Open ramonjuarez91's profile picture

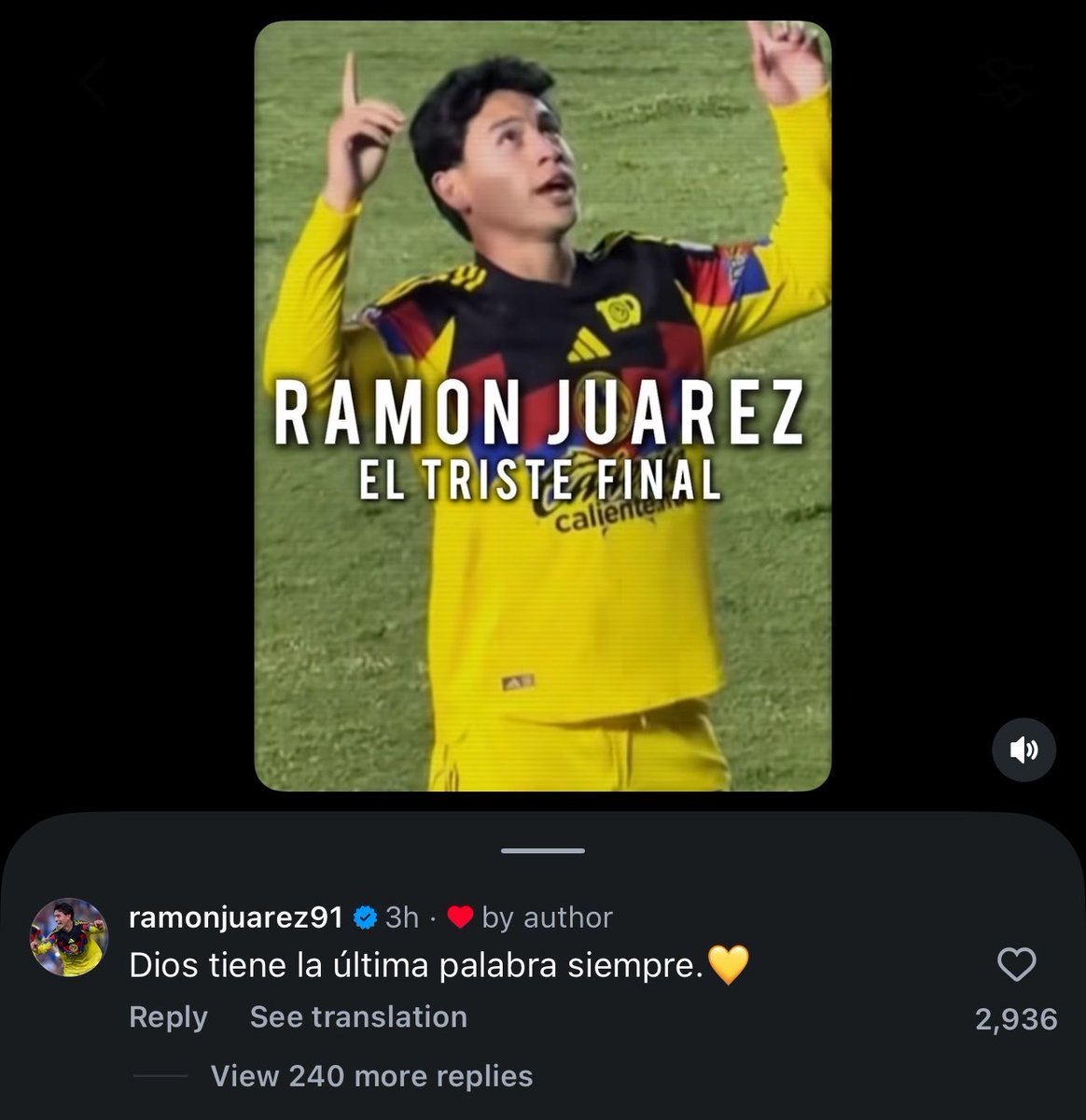(x=69, y=937)
